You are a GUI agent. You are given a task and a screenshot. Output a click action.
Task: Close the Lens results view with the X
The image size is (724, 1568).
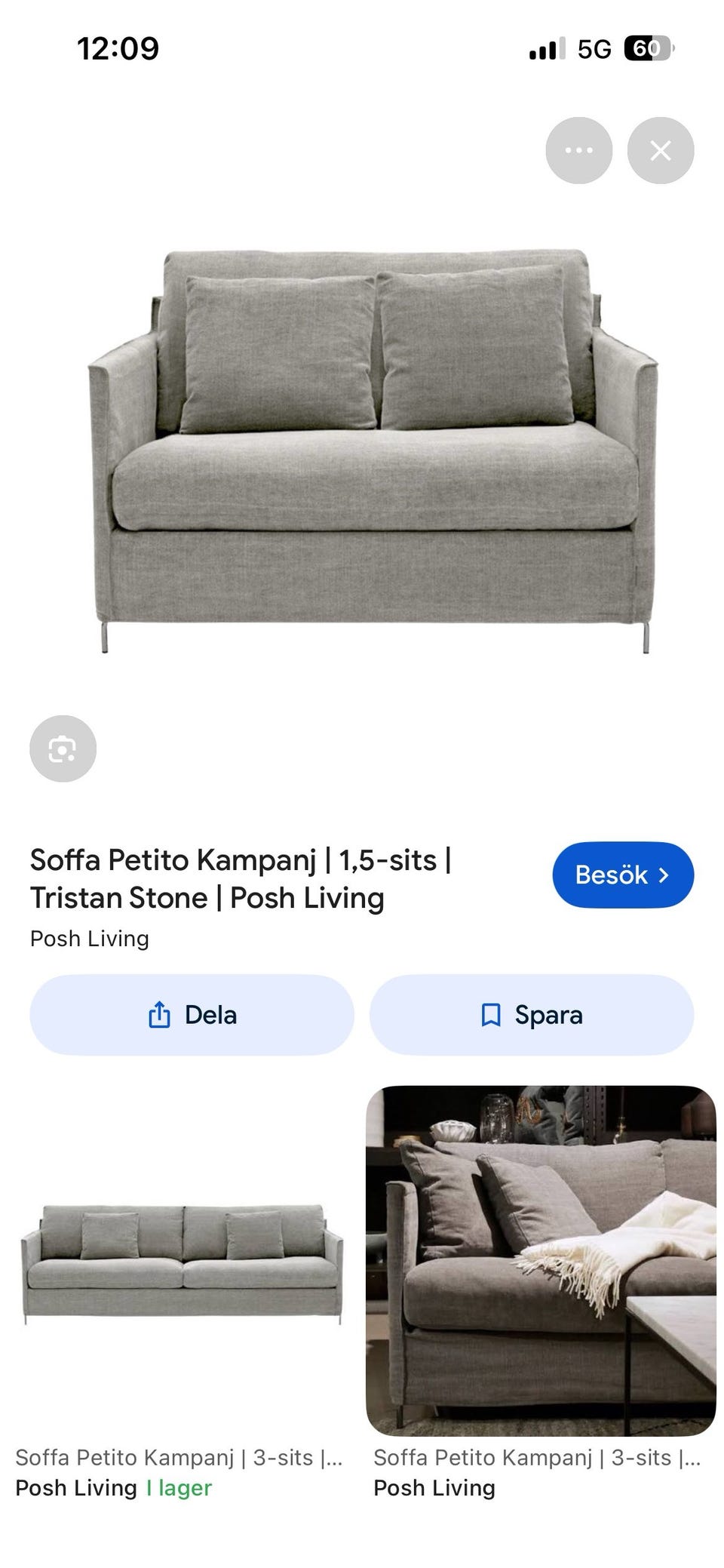coord(661,150)
